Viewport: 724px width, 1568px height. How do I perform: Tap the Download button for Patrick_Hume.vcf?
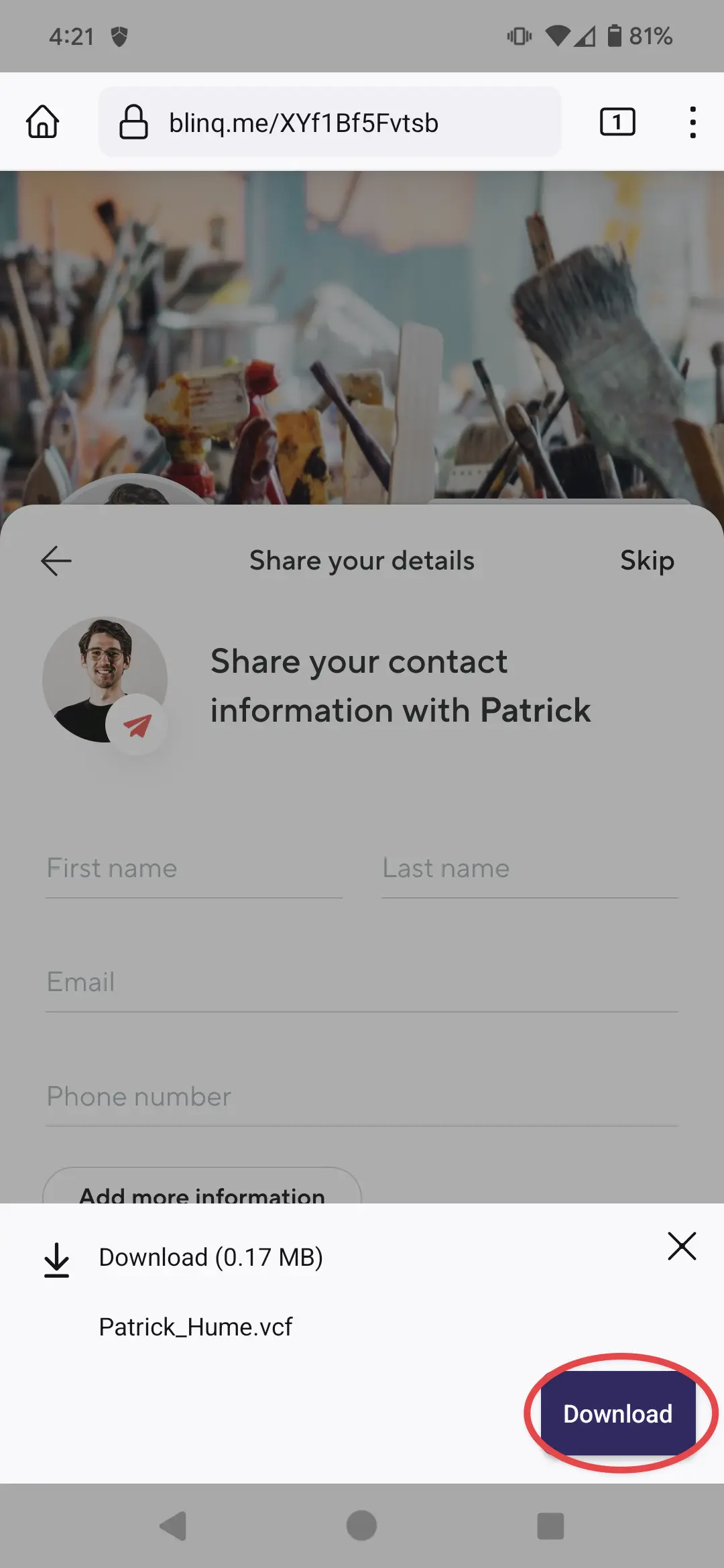click(x=617, y=1413)
